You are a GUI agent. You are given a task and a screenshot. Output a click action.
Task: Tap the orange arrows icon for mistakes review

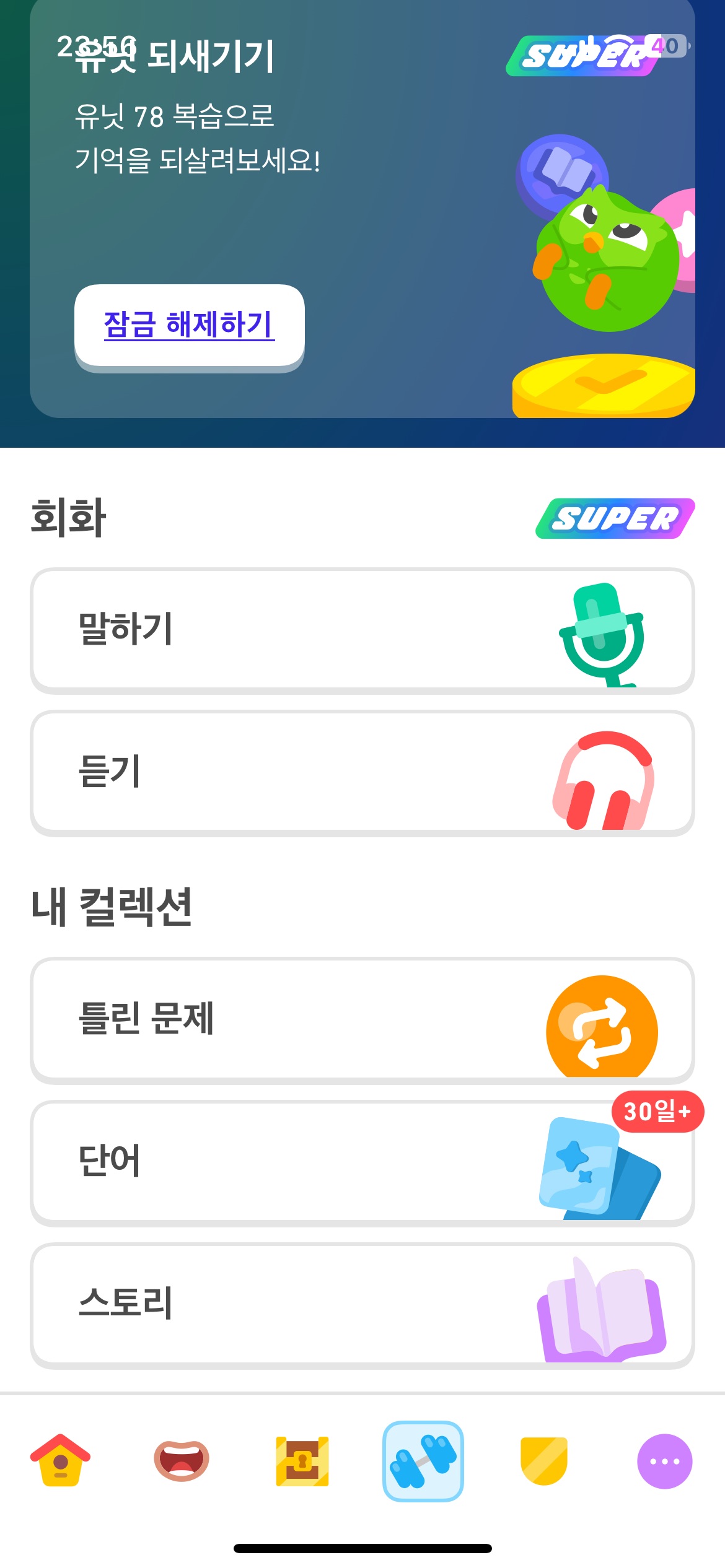pyautogui.click(x=604, y=1025)
